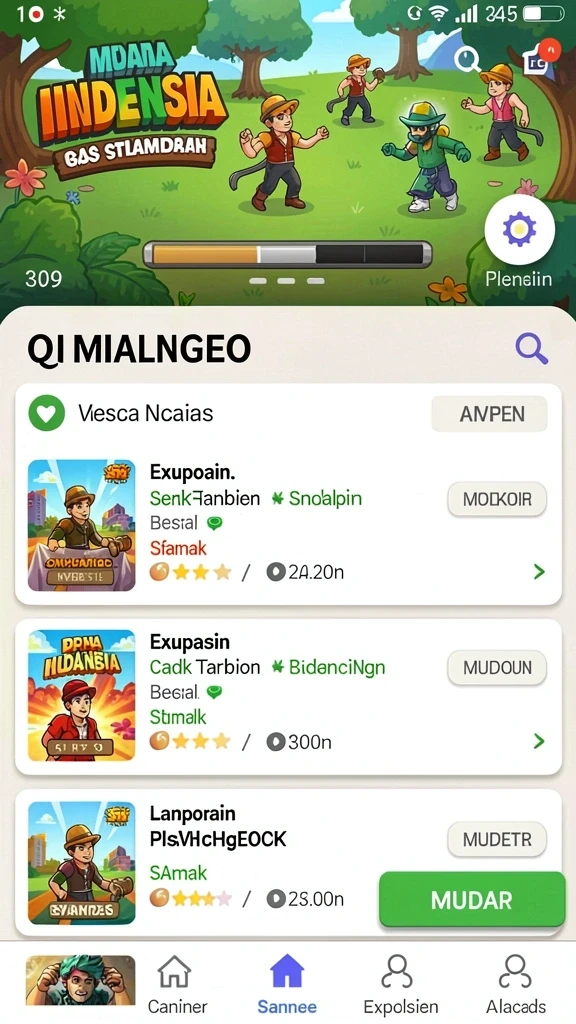Viewport: 576px width, 1024px height.
Task: Tap the MUDETR button
Action: pos(497,839)
